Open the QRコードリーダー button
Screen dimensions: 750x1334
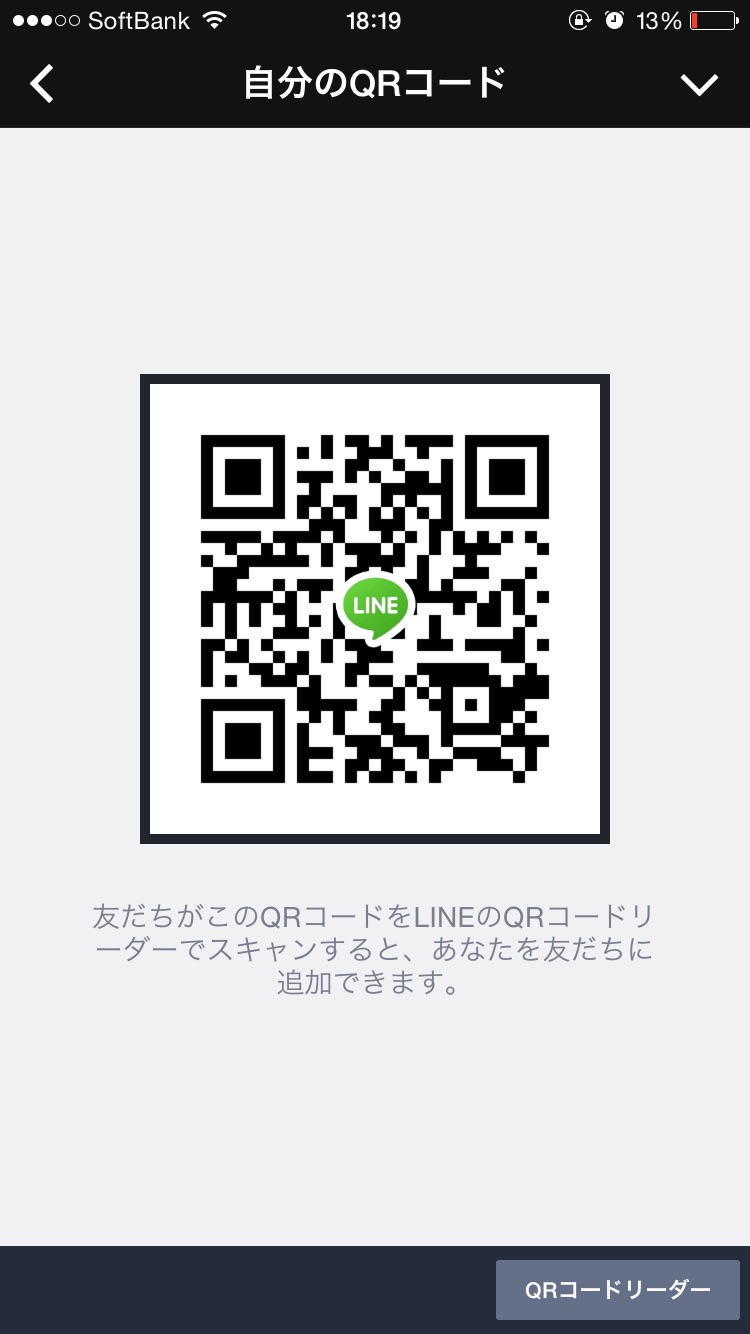[618, 1290]
